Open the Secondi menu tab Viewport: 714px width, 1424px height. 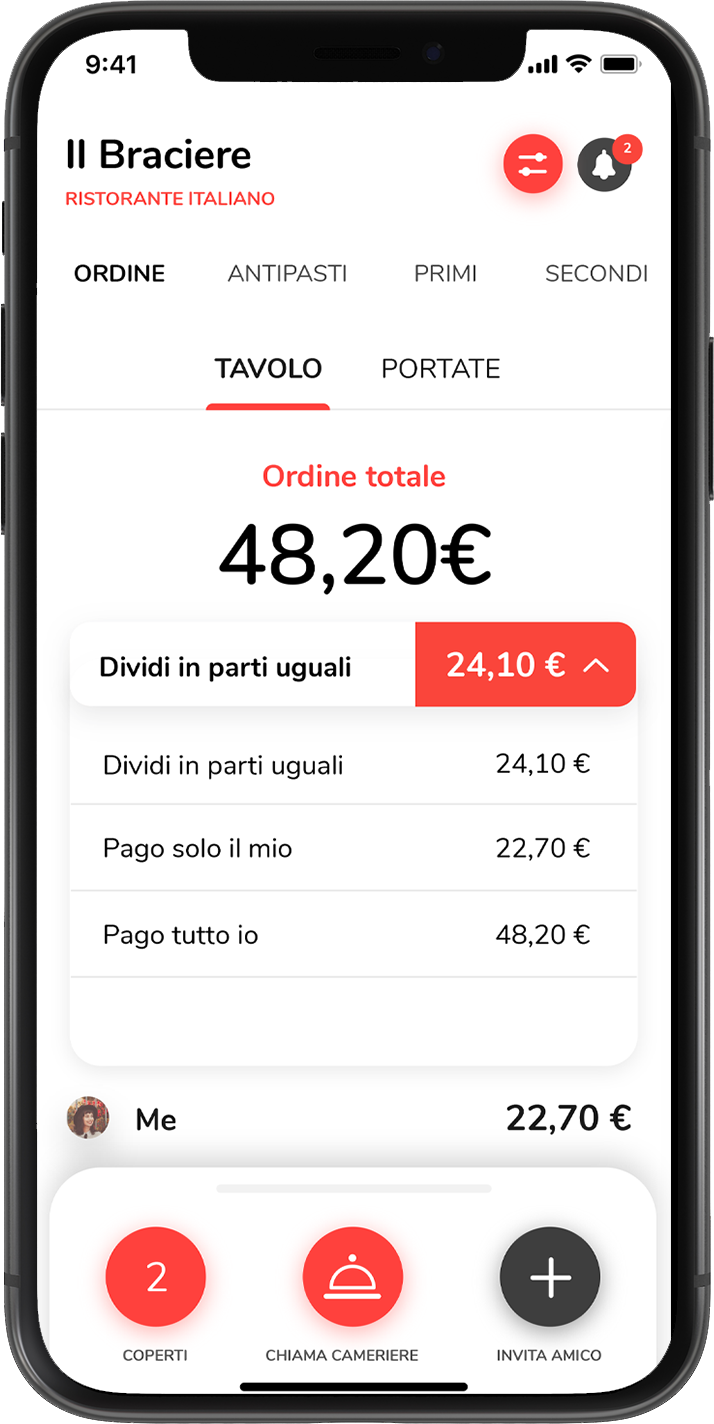(x=596, y=273)
